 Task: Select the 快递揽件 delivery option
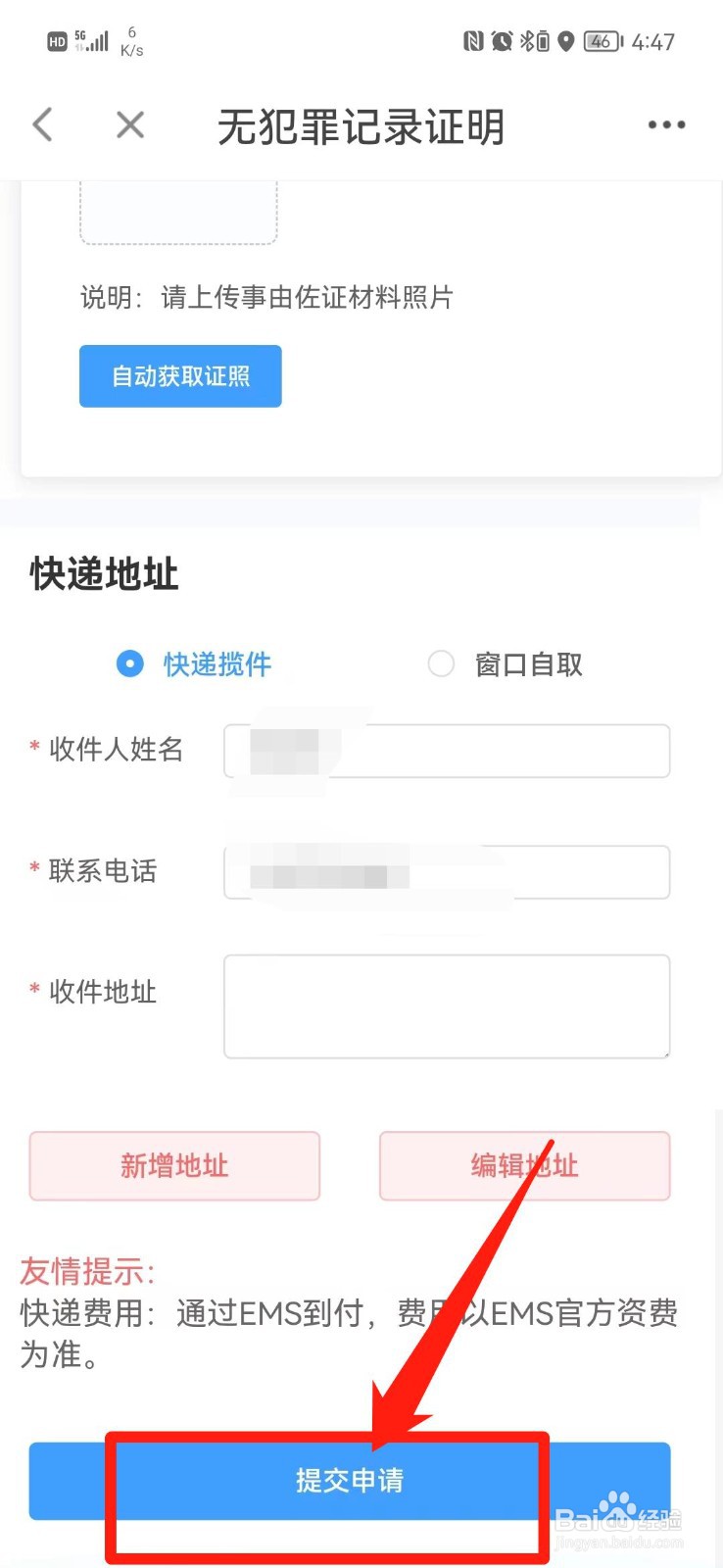216,664
